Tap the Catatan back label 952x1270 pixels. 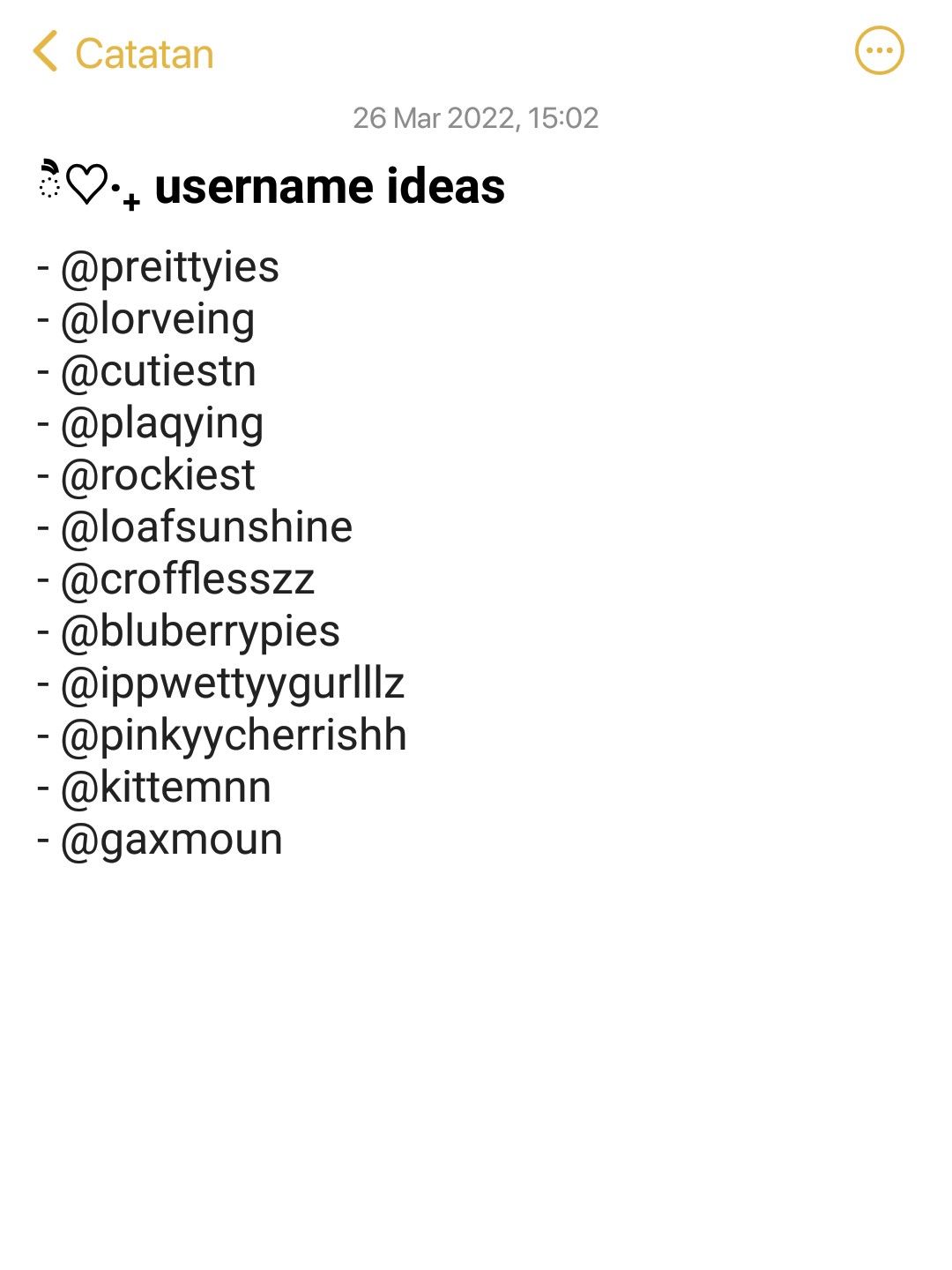click(x=144, y=53)
